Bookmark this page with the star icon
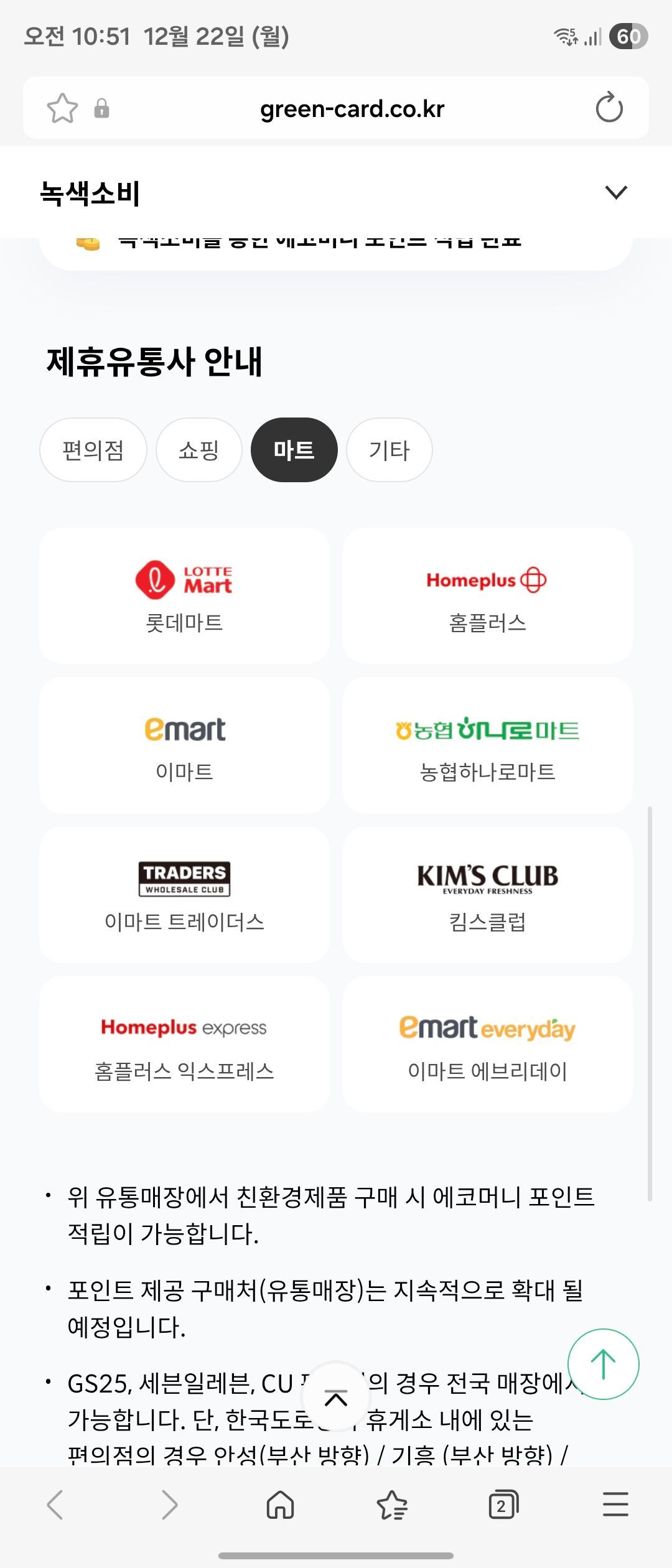Screen dimensions: 672x1568 click(62, 108)
